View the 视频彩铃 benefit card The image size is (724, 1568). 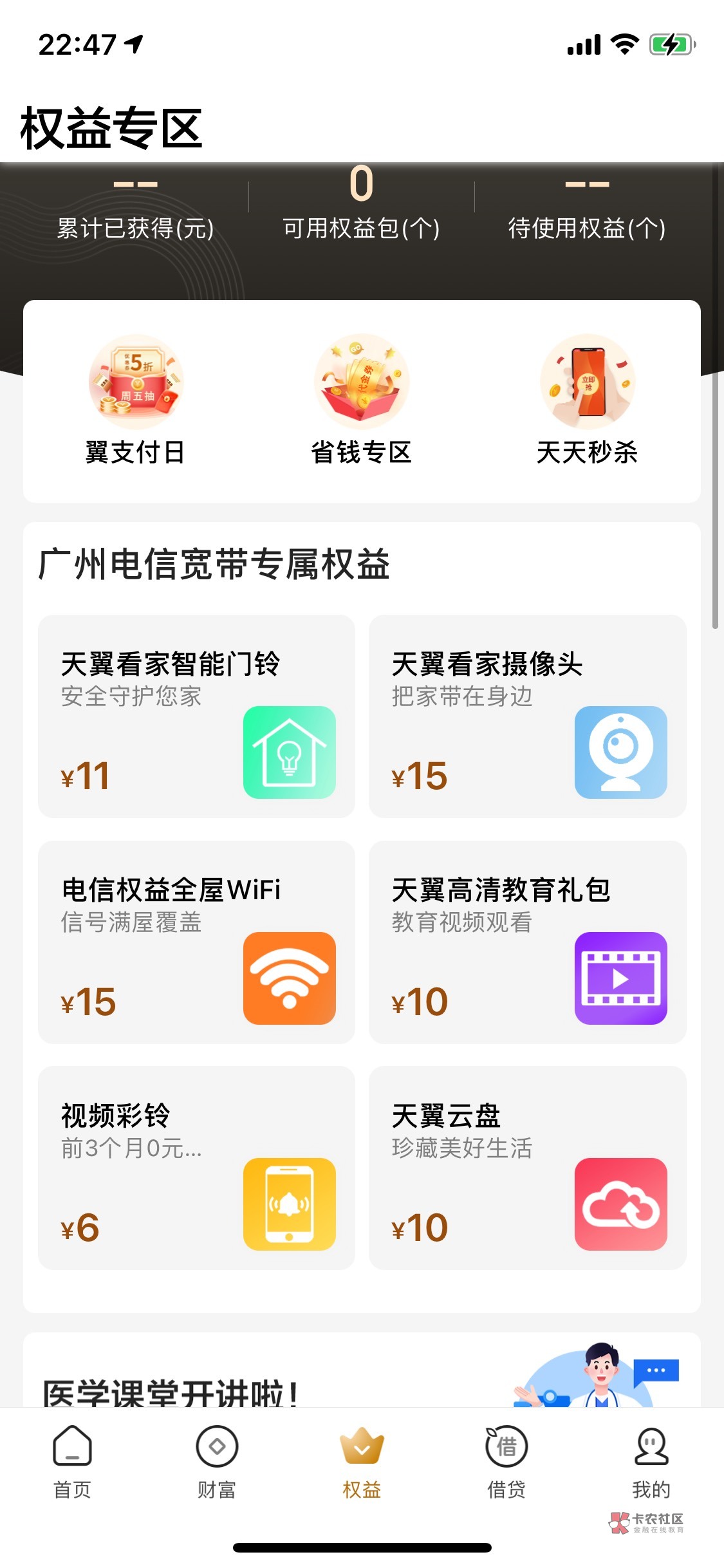[196, 1168]
